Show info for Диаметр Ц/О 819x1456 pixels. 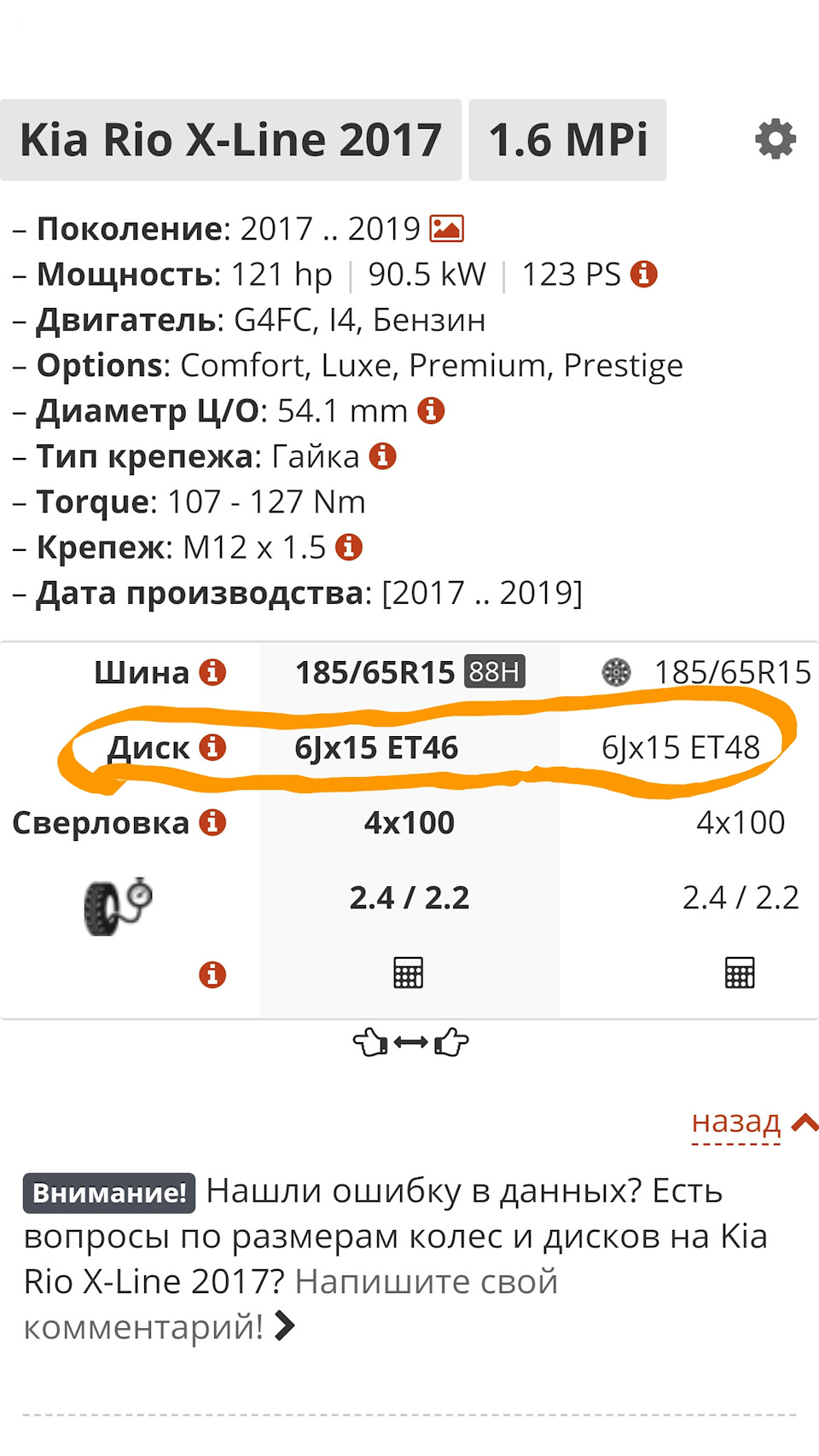point(431,410)
